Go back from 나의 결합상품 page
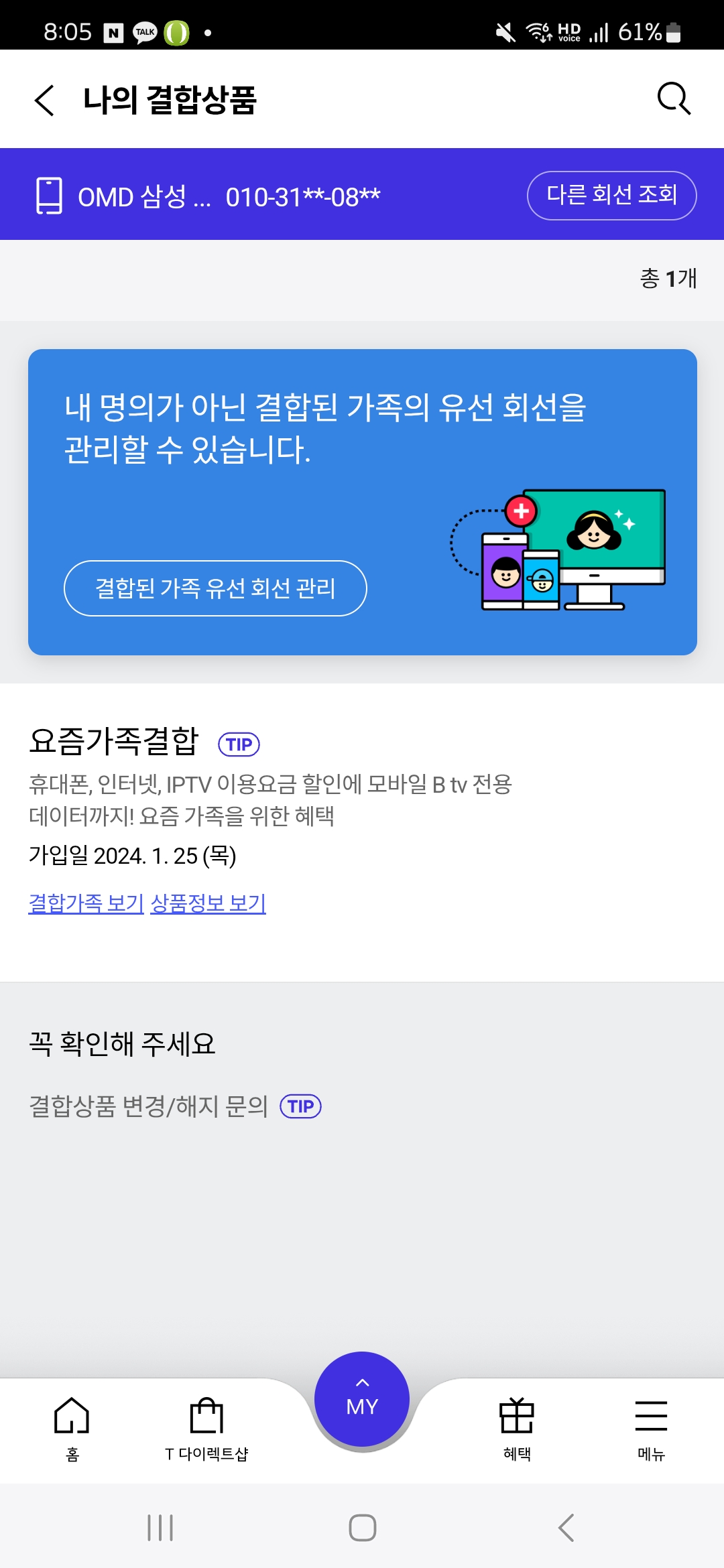This screenshot has width=724, height=1568. (44, 100)
